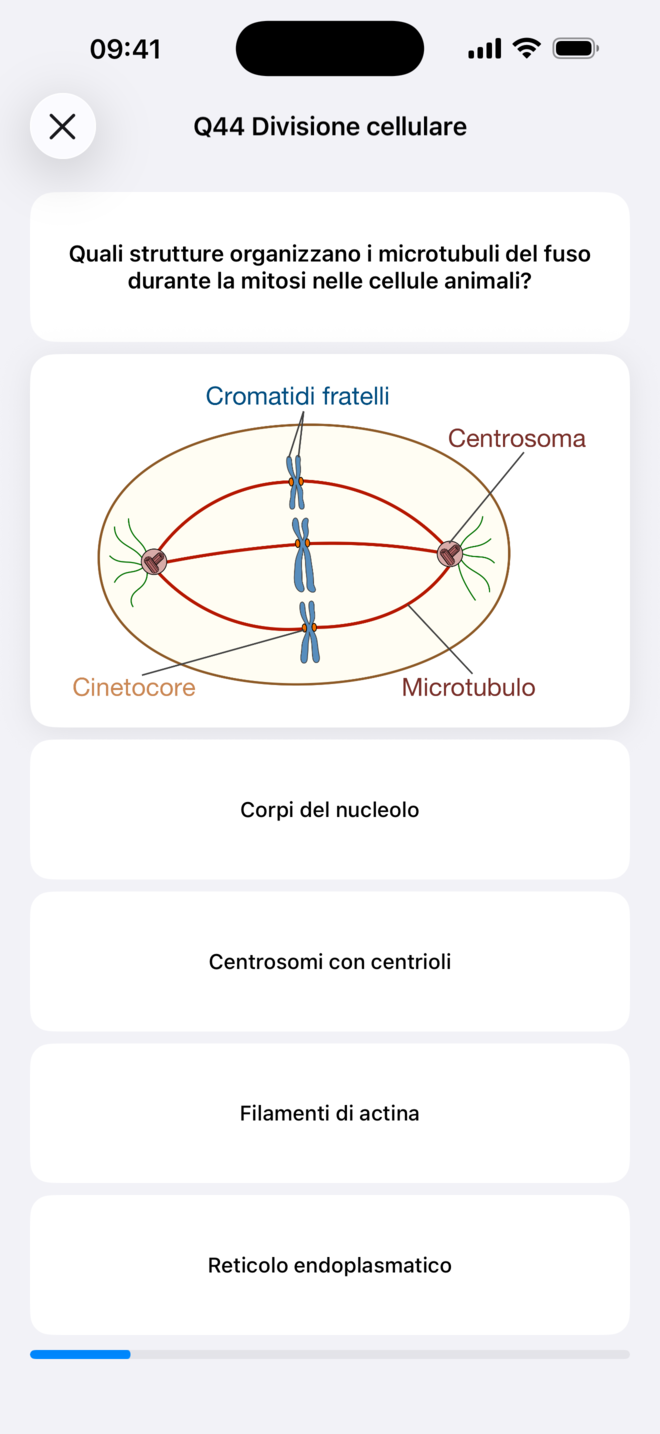Image resolution: width=660 pixels, height=1434 pixels.
Task: Select the answer Corpi del nucleolo
Action: (x=330, y=810)
